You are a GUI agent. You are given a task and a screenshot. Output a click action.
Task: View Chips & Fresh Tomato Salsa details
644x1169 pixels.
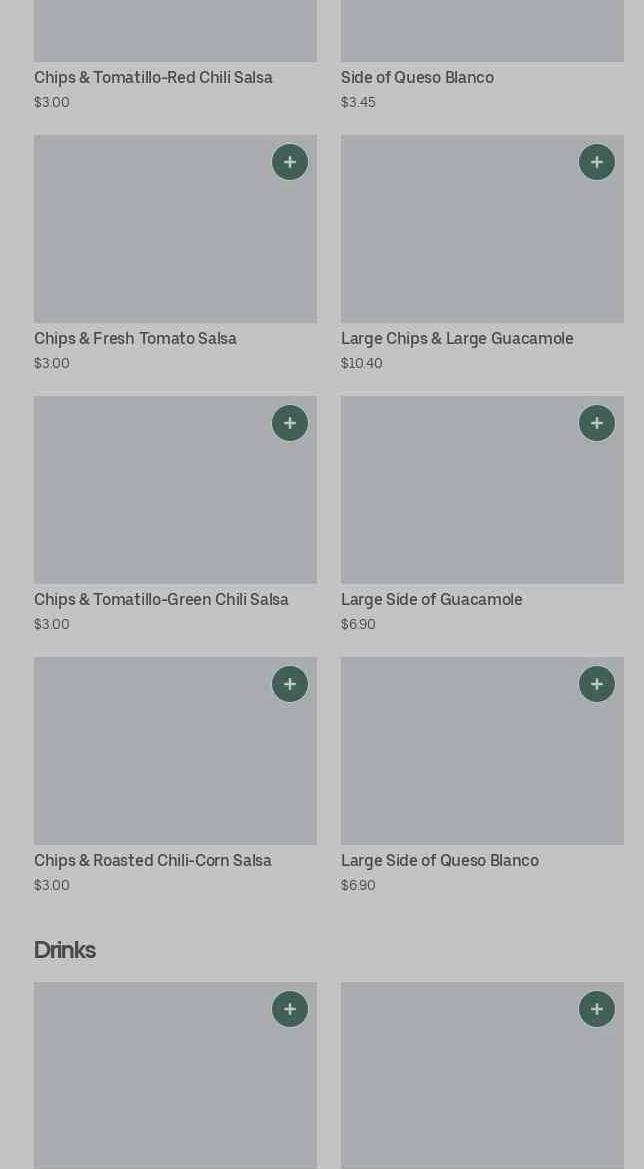pos(135,339)
